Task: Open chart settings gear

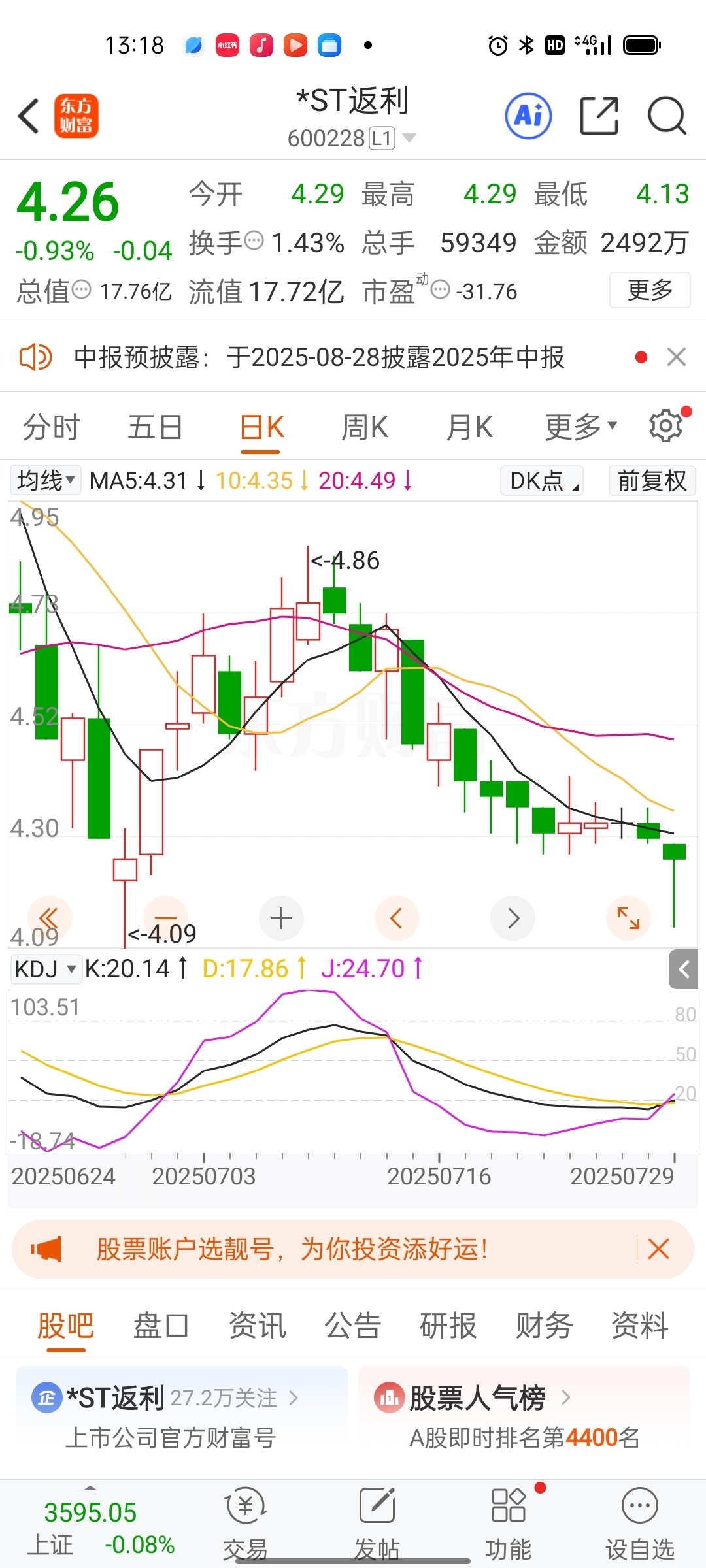Action: (x=666, y=426)
